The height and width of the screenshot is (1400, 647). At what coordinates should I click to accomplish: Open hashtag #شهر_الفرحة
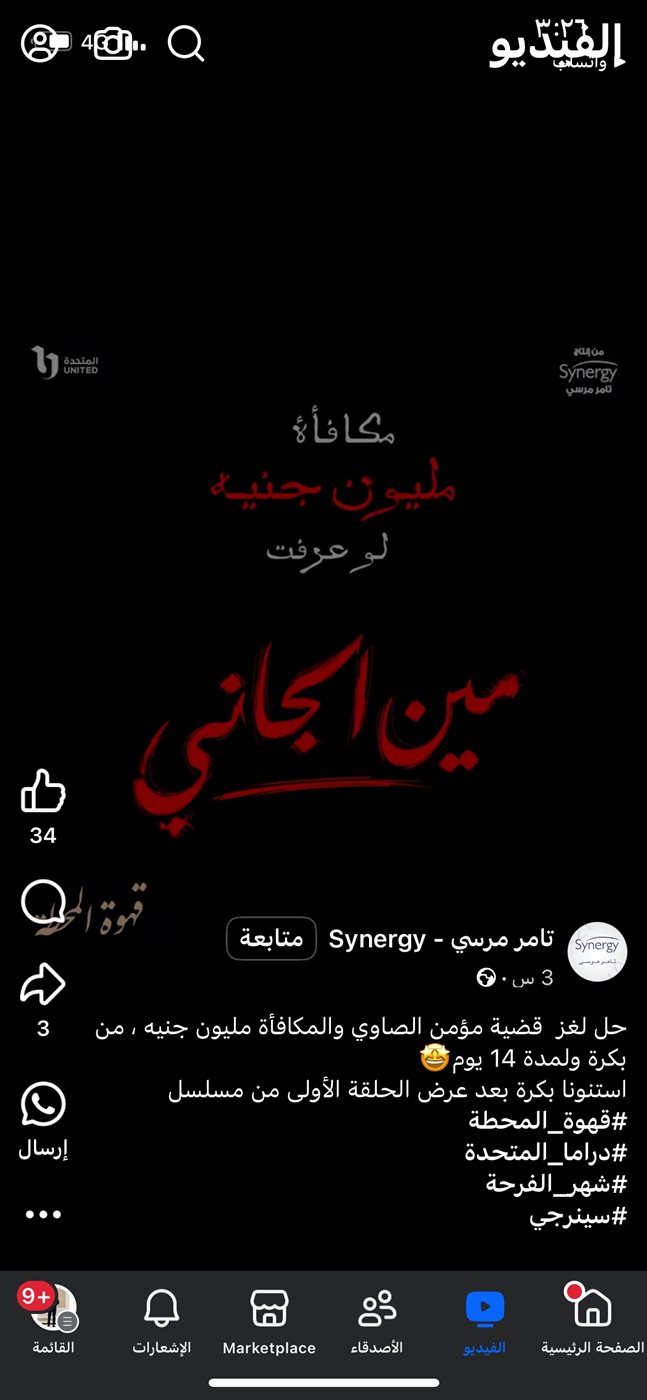556,1184
